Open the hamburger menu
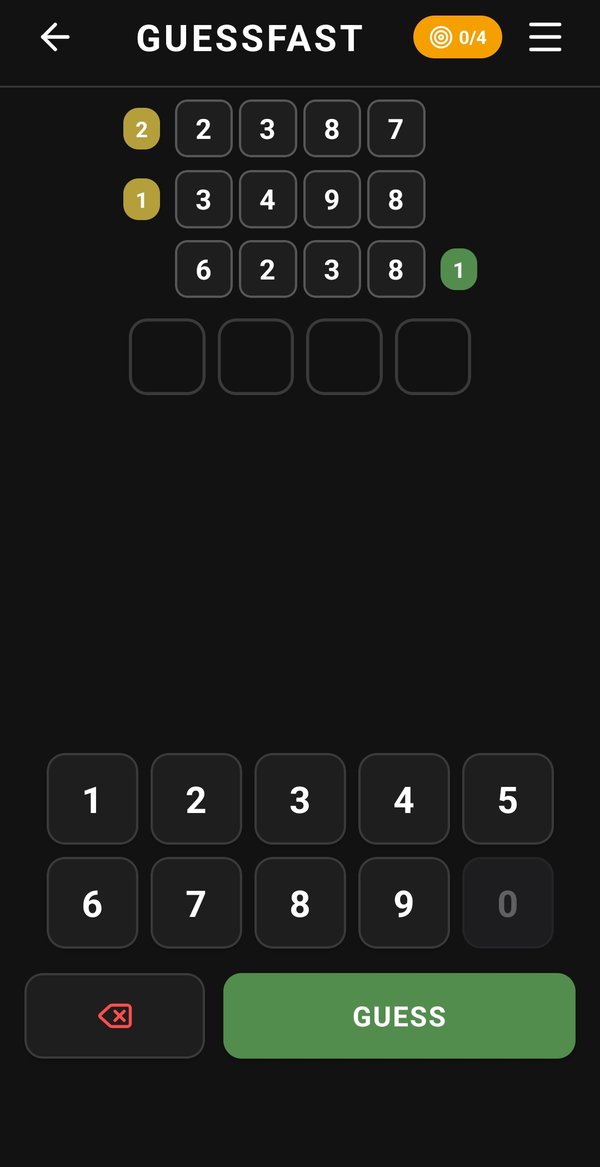600x1167 pixels. click(x=545, y=37)
